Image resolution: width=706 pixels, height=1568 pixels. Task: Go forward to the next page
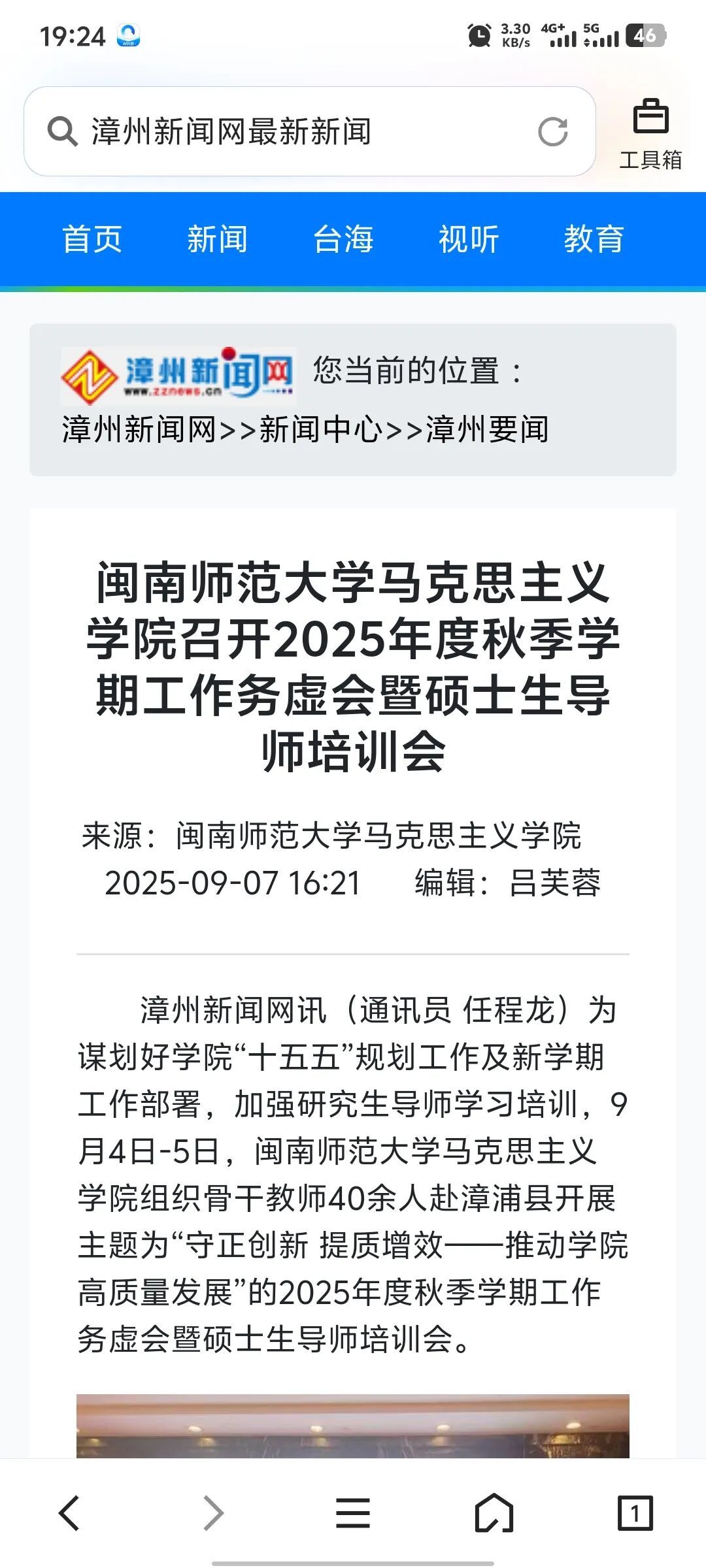212,1512
